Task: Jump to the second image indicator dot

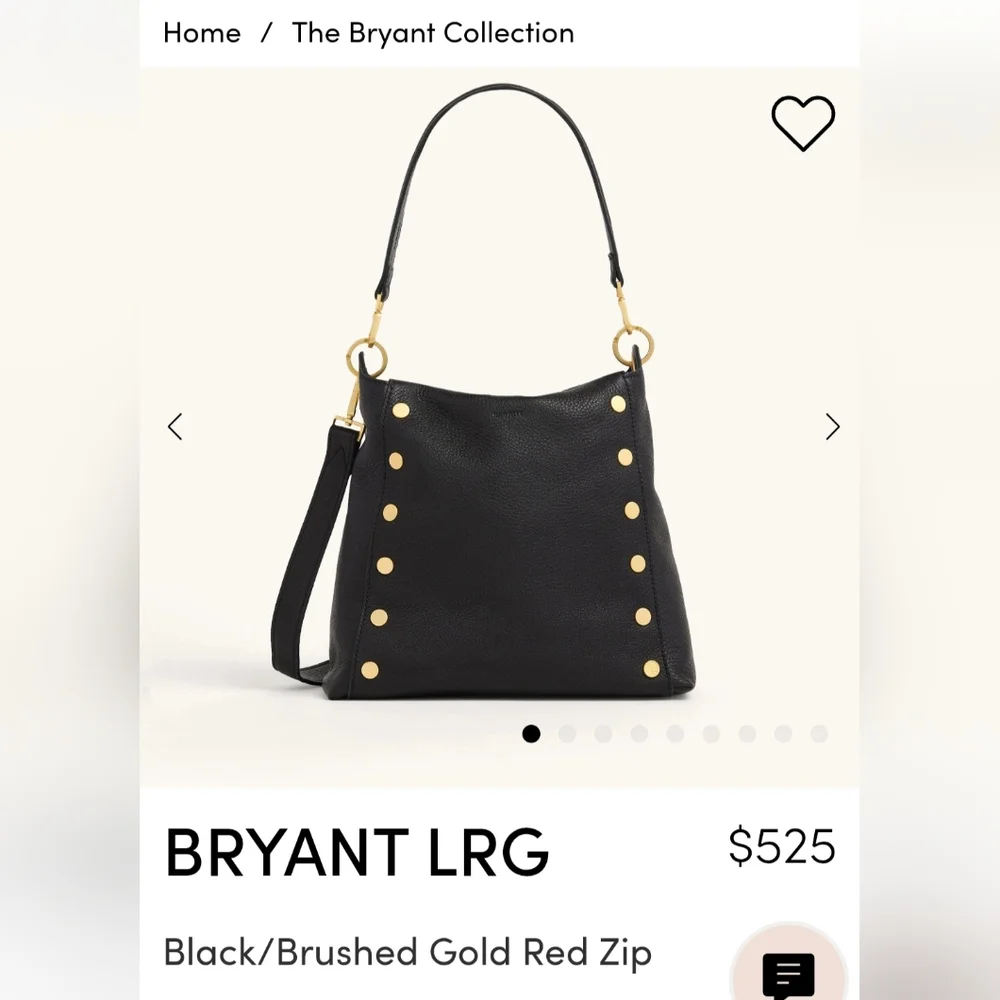Action: click(567, 734)
